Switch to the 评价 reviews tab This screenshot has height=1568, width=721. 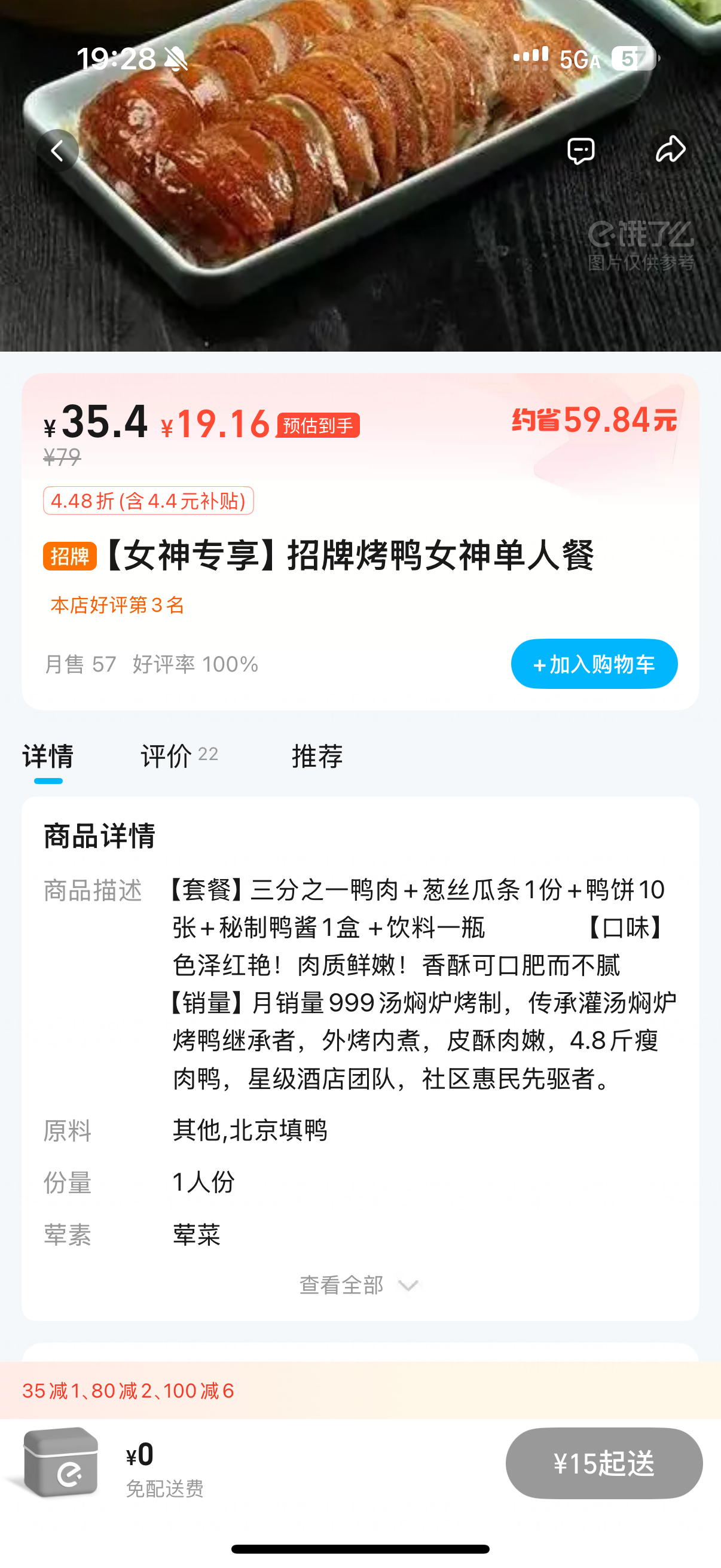179,756
